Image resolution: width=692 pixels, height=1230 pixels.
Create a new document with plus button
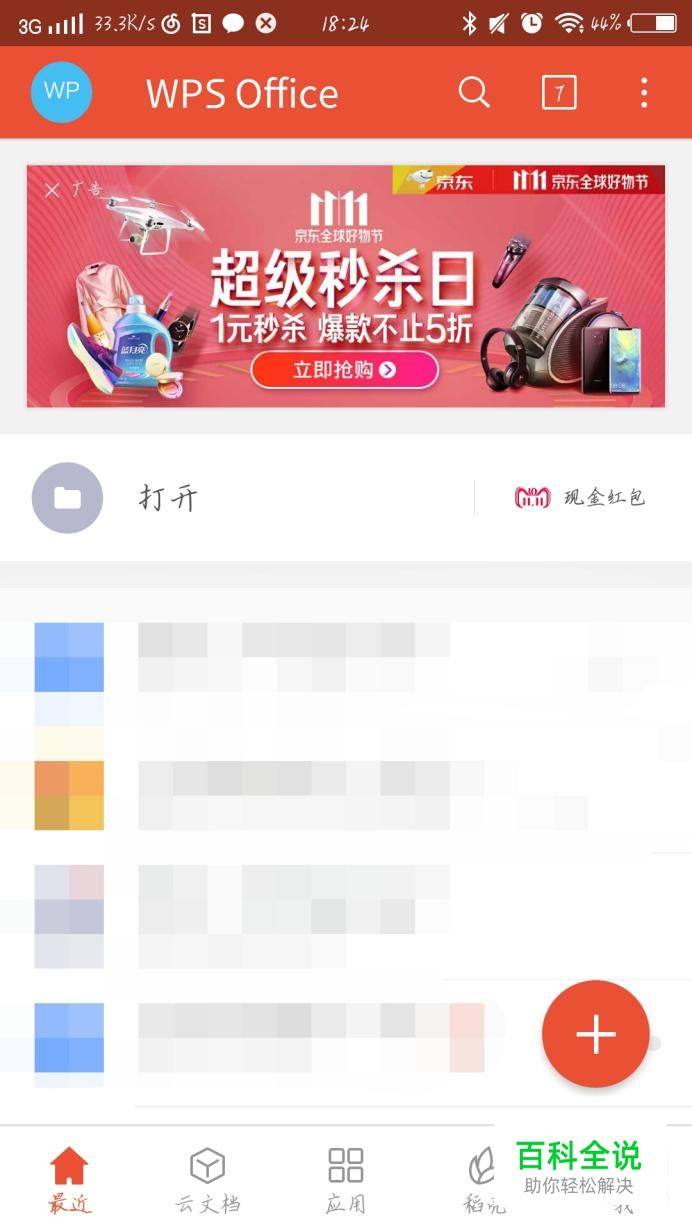pos(596,1034)
